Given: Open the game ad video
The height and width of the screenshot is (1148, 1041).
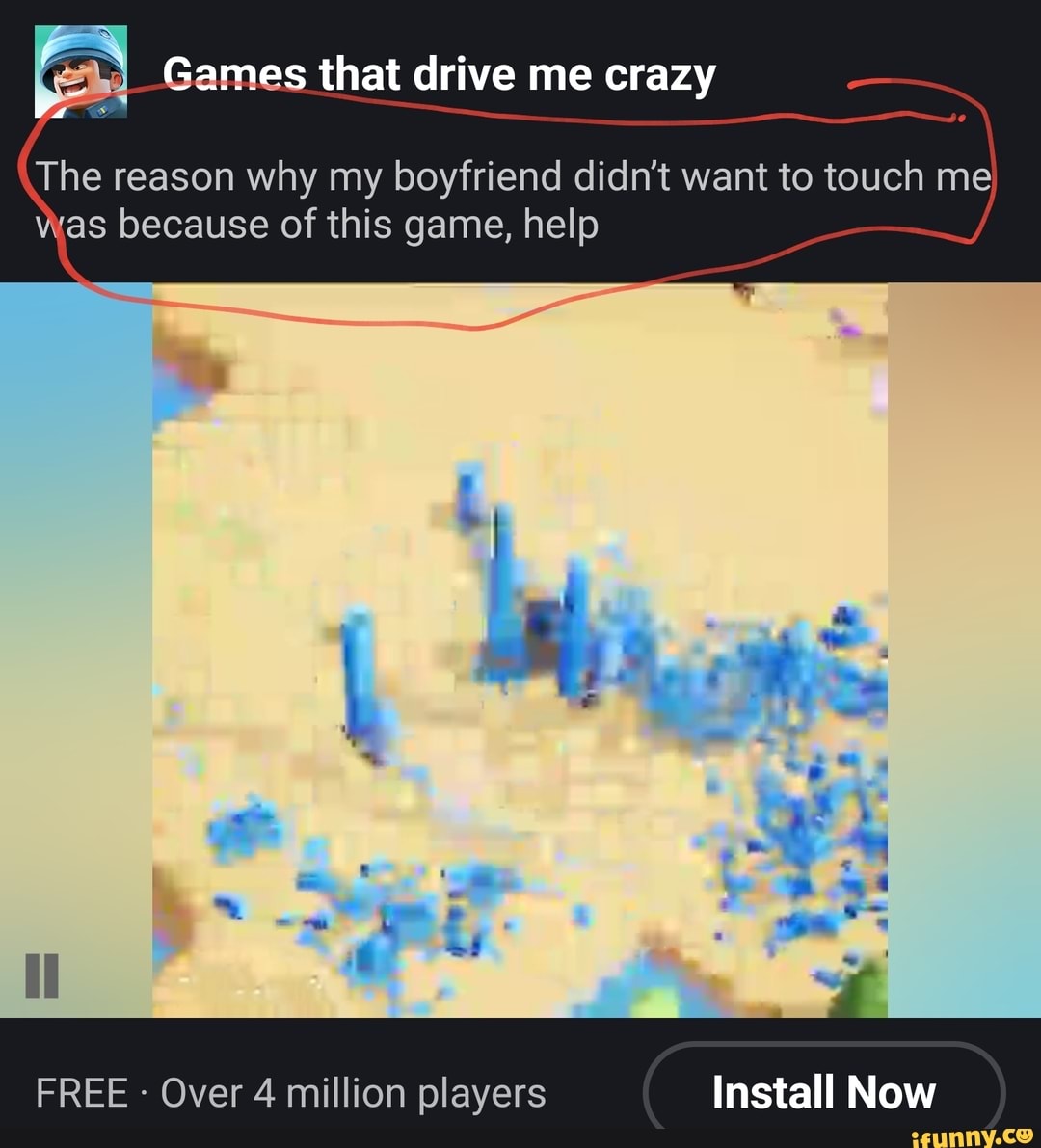Looking at the screenshot, I should [520, 651].
